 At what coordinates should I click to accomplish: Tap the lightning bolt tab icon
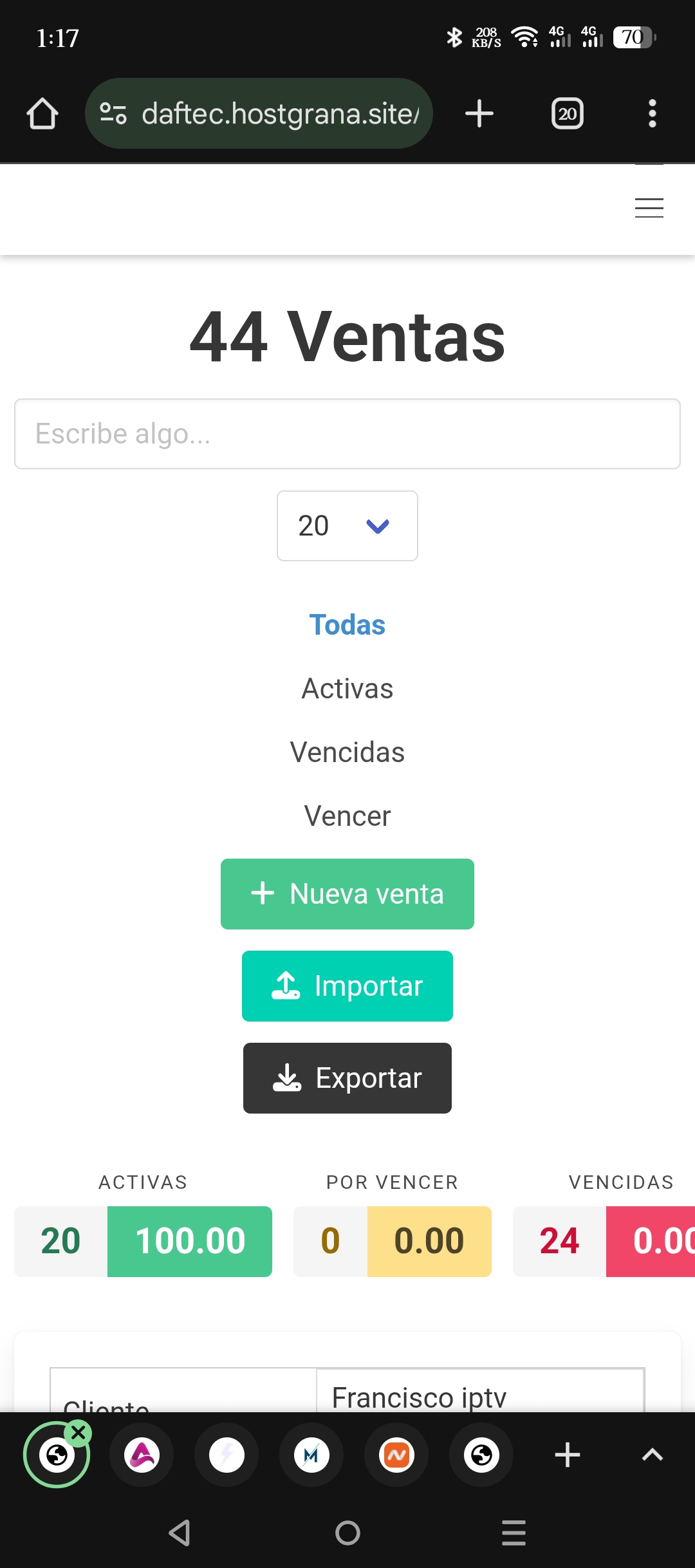pos(227,1455)
